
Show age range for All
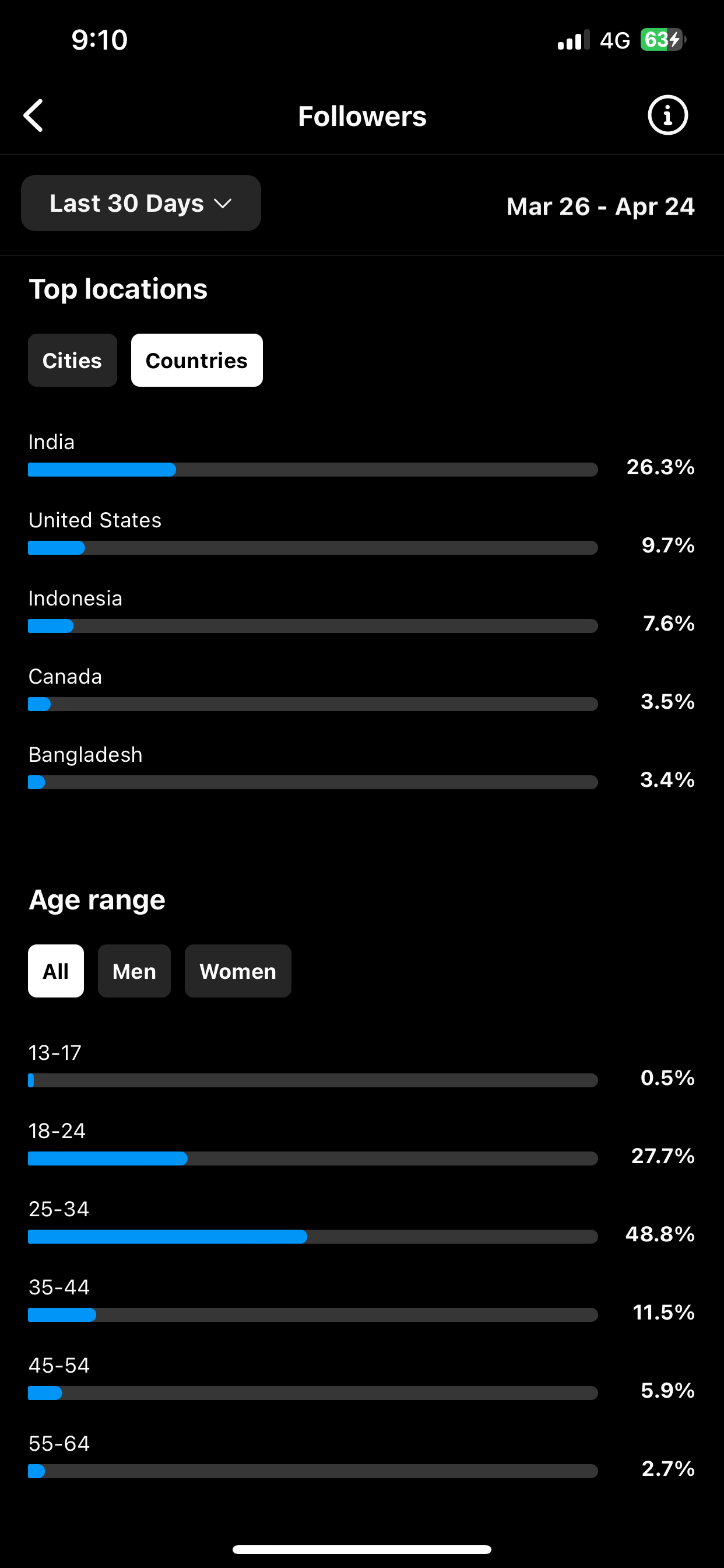coord(56,971)
